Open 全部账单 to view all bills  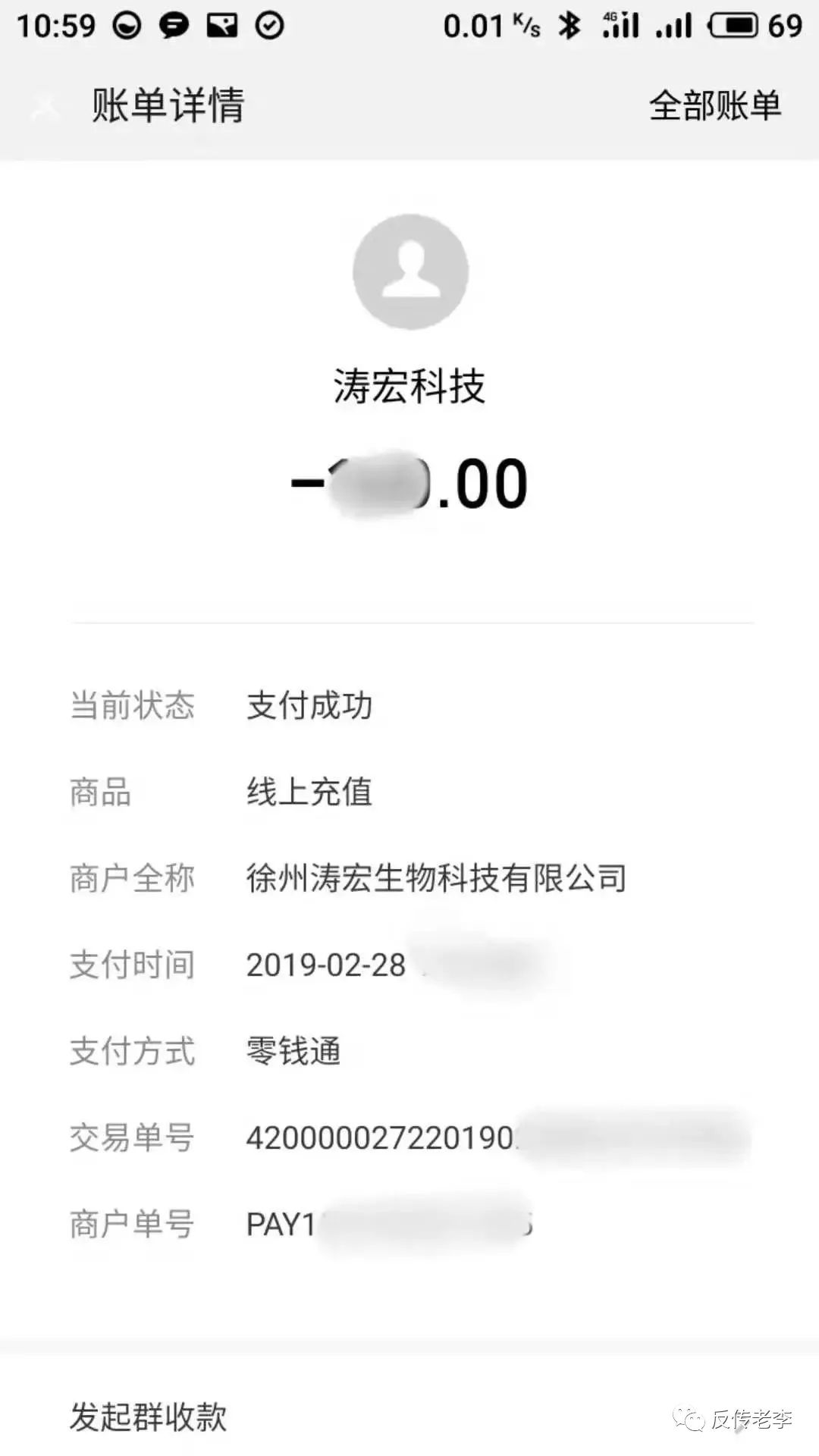pos(714,105)
